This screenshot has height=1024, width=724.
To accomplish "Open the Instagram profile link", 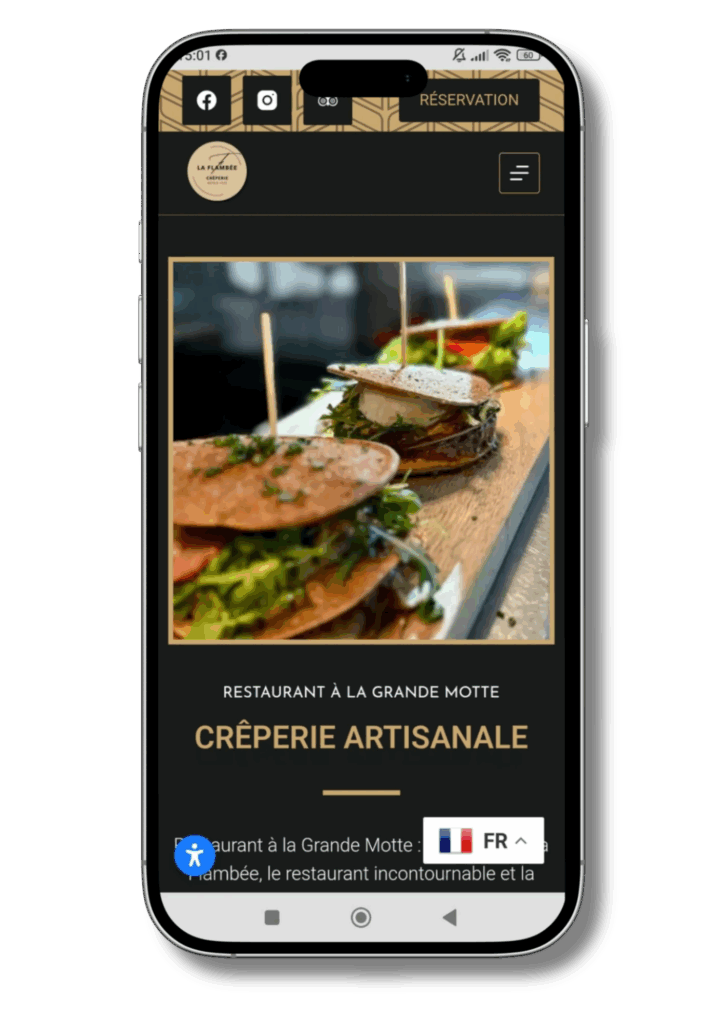I will pyautogui.click(x=267, y=101).
